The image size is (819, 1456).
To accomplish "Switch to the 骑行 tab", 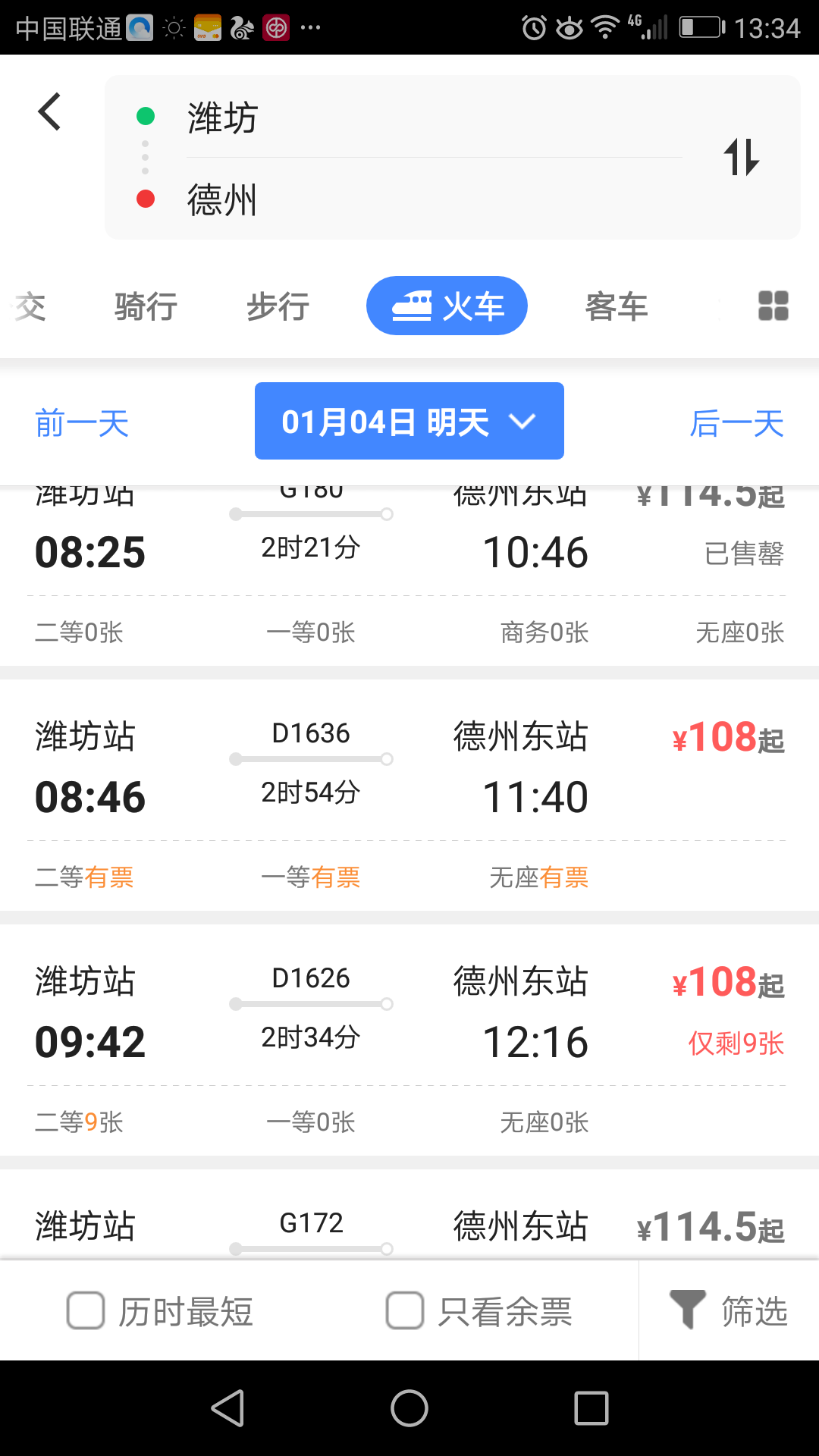I will (146, 306).
